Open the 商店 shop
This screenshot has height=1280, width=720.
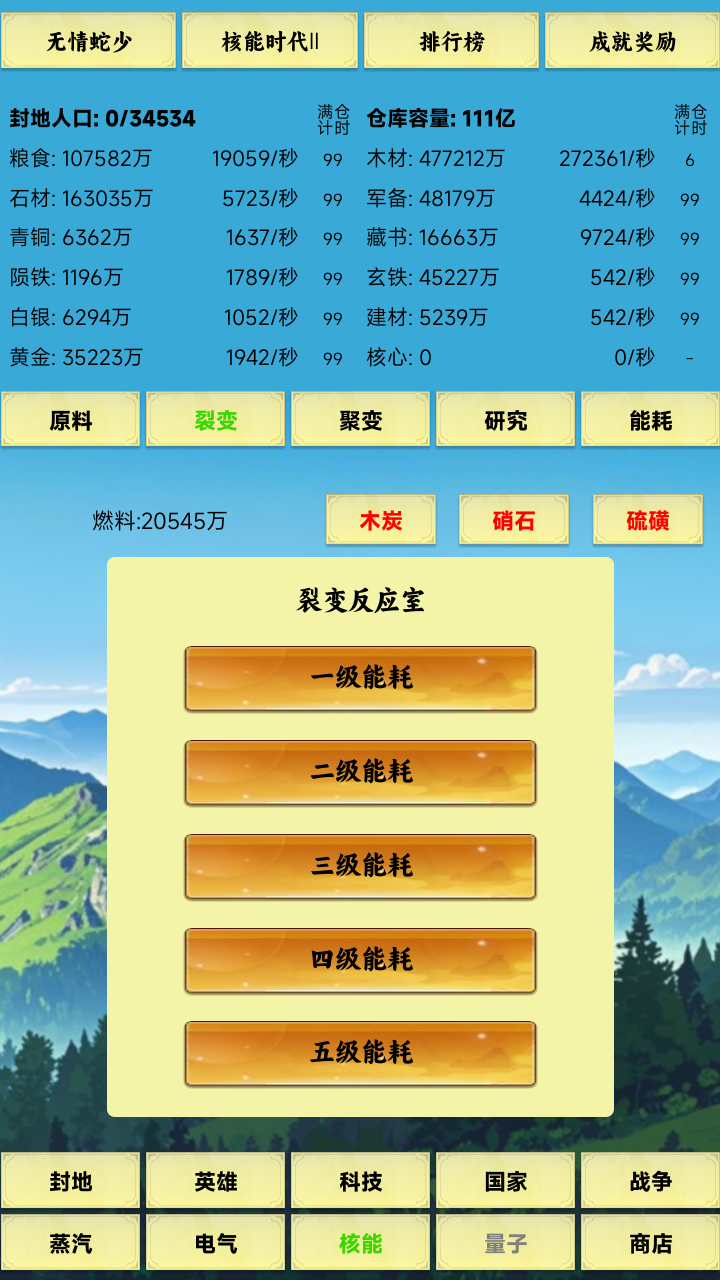click(650, 1243)
